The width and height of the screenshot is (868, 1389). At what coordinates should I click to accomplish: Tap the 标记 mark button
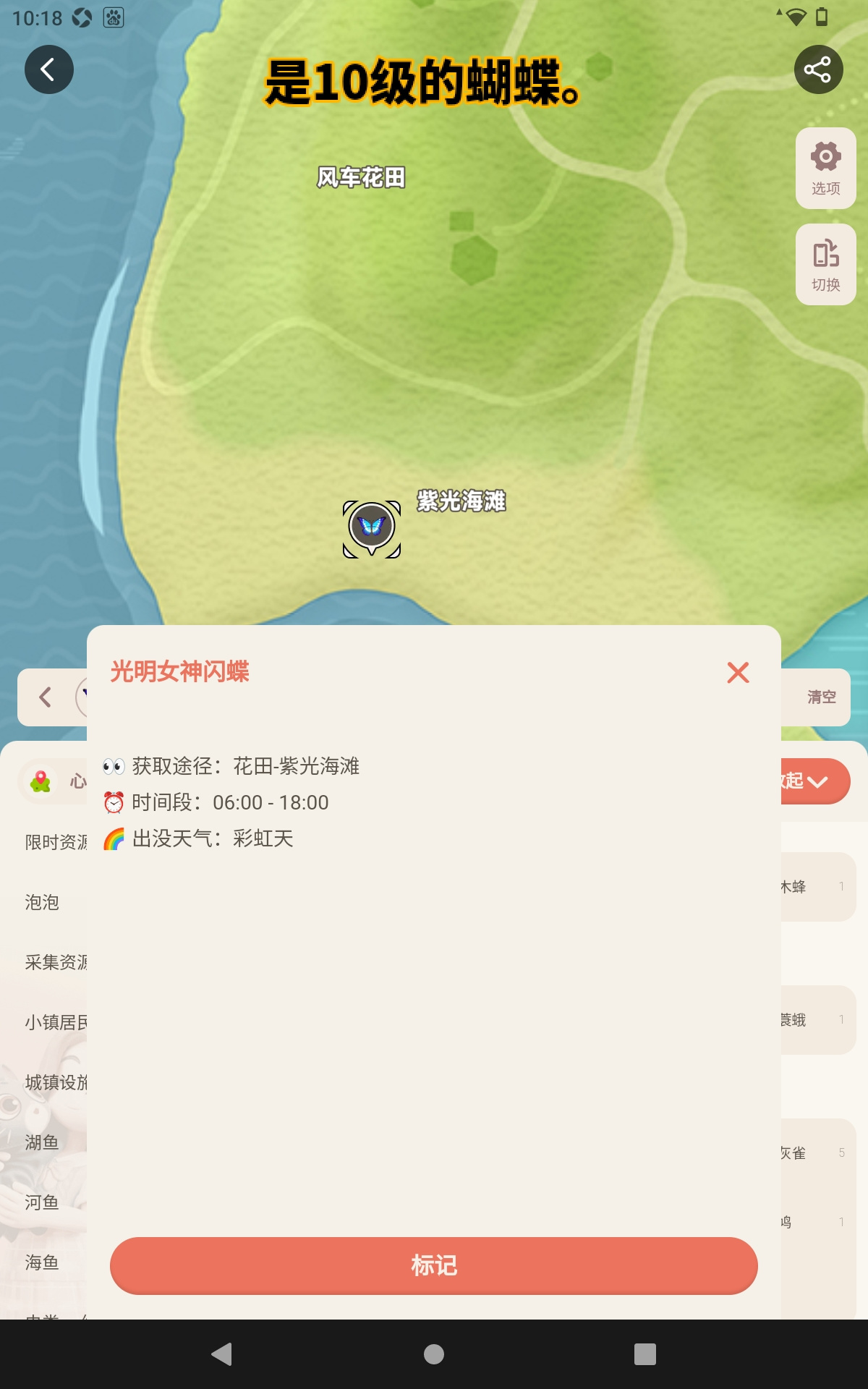click(434, 1265)
